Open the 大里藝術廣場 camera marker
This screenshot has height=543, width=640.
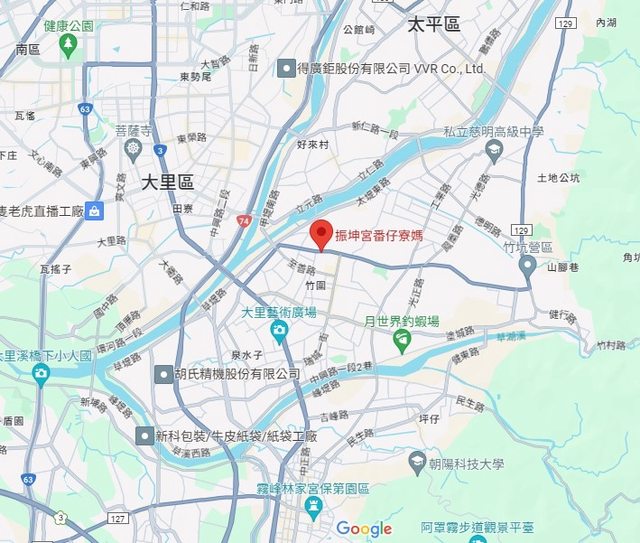[x=281, y=333]
